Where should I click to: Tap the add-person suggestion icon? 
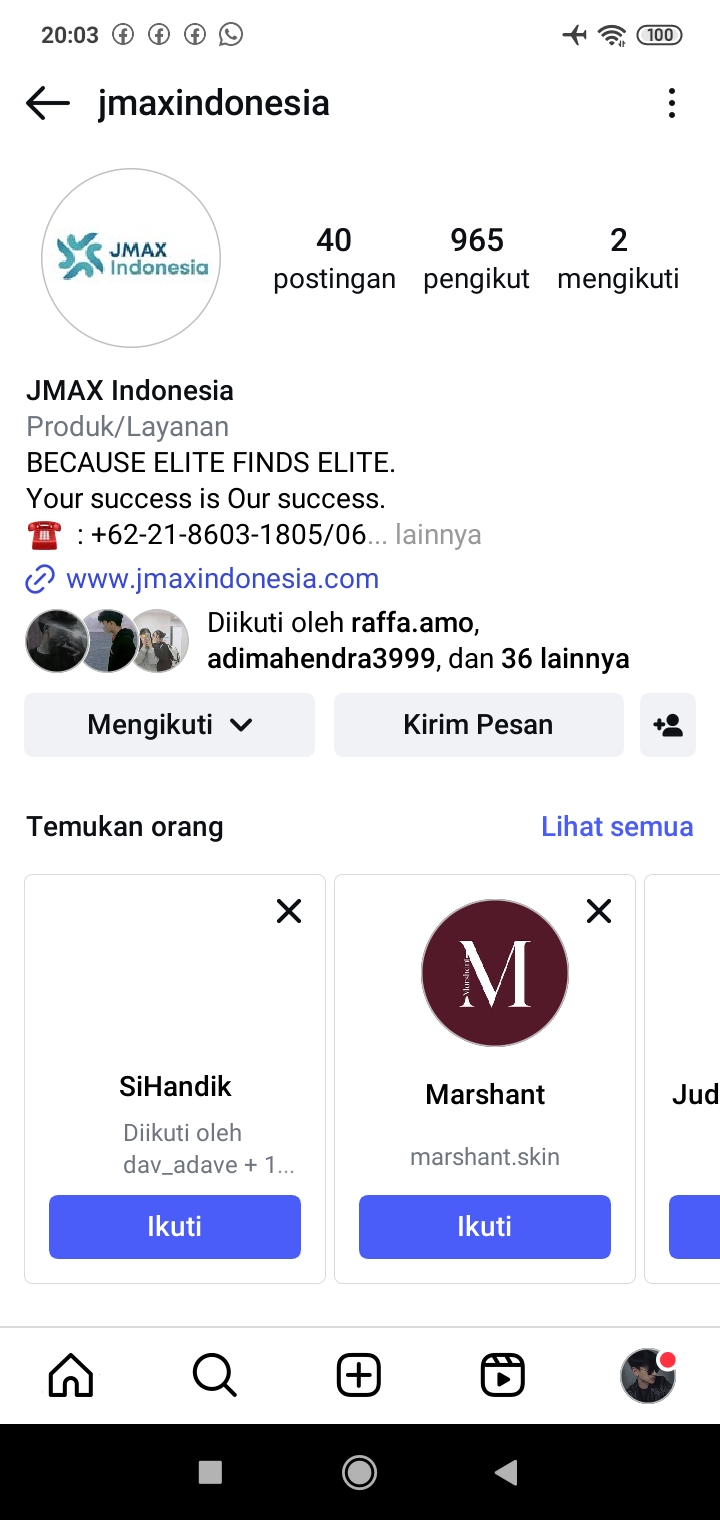click(x=667, y=725)
